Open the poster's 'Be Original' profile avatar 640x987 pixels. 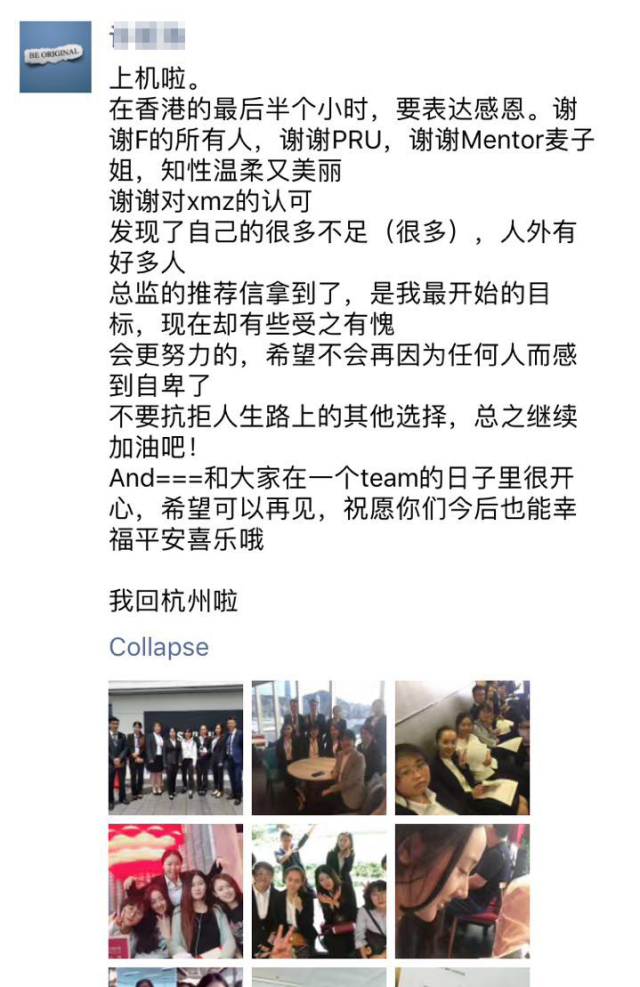click(55, 57)
